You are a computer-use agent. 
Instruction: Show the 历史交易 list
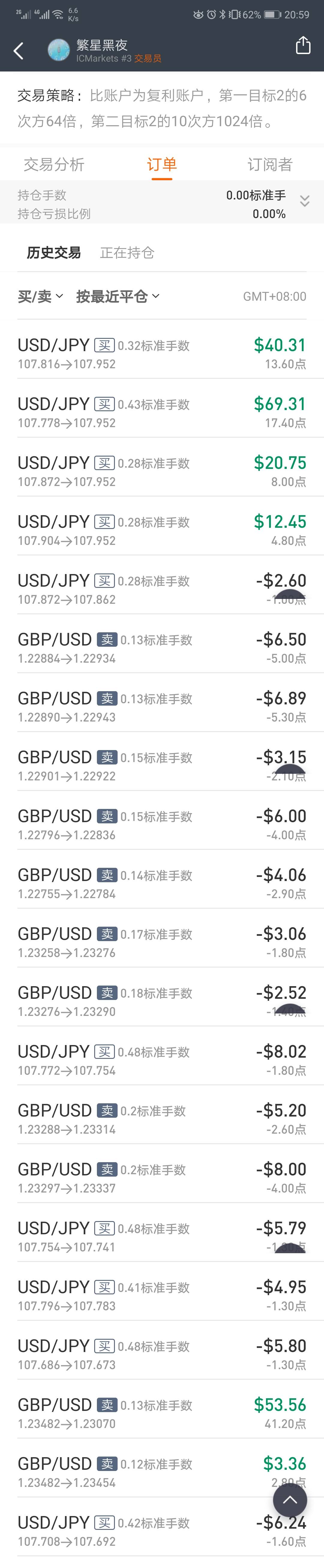(53, 253)
